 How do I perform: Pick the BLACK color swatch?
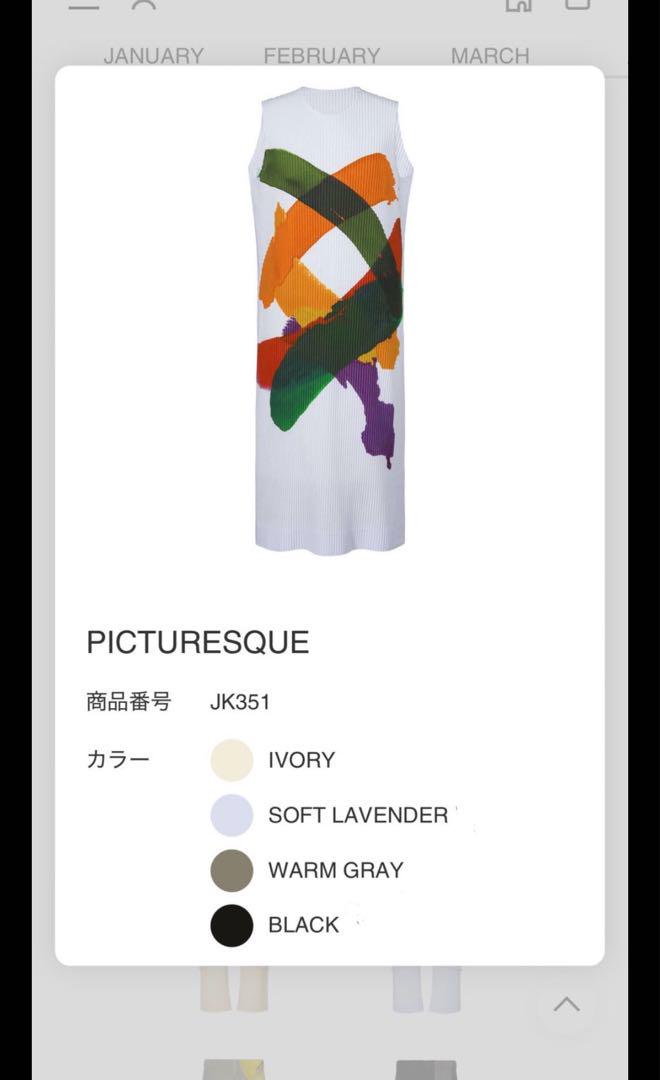tap(231, 925)
